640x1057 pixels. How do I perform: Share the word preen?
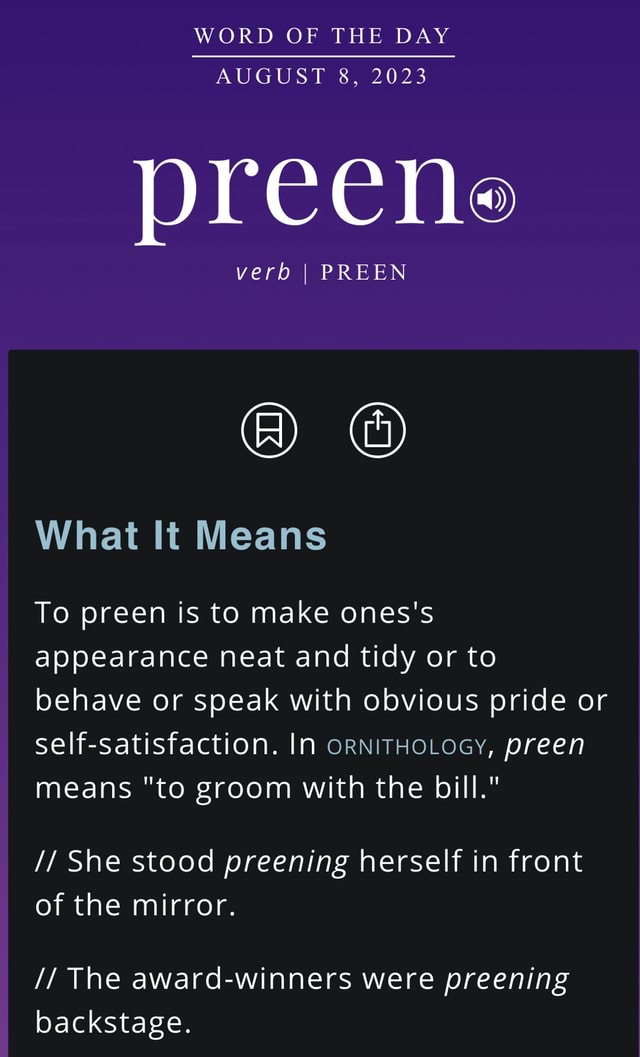377,431
